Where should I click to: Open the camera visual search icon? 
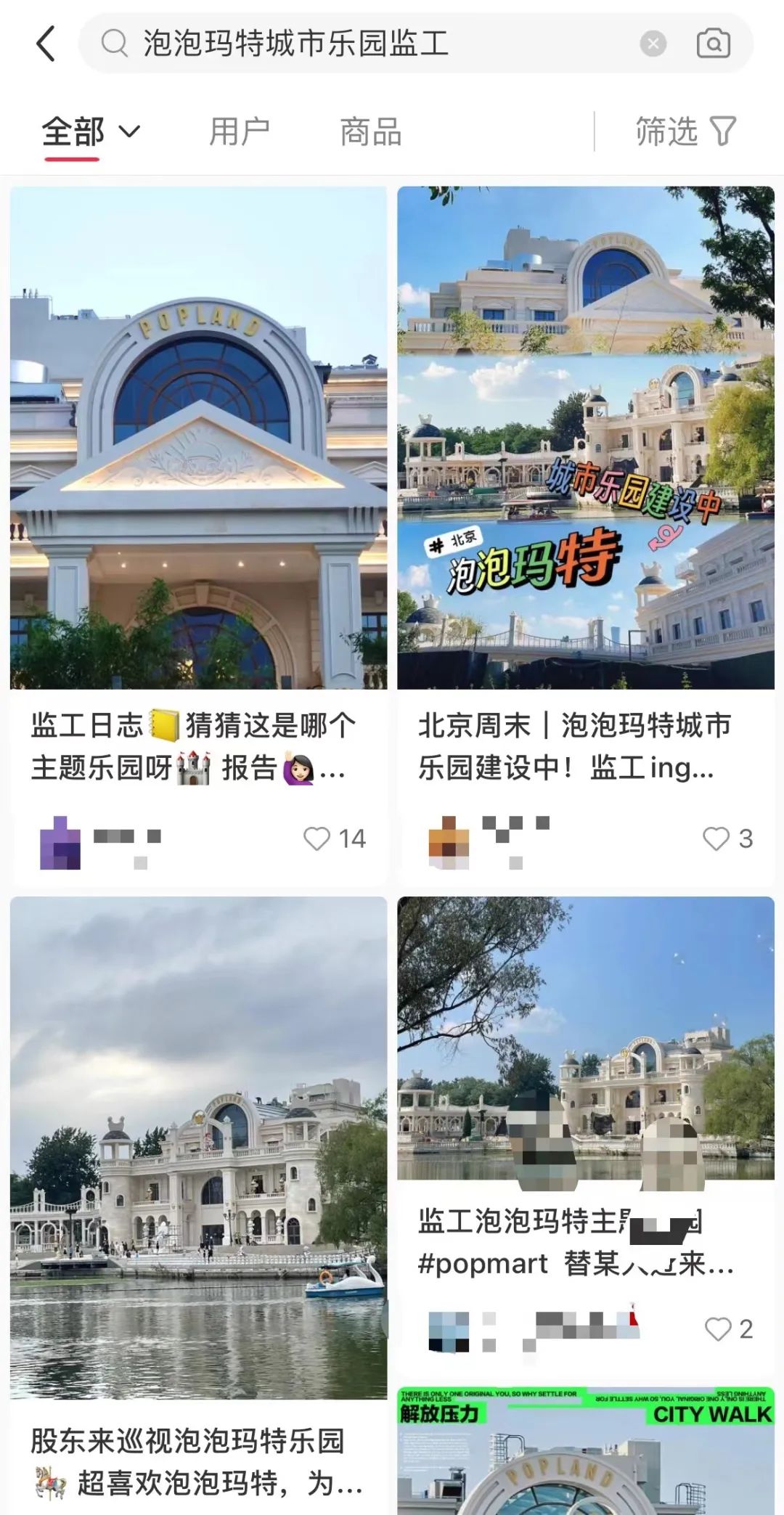click(x=713, y=44)
